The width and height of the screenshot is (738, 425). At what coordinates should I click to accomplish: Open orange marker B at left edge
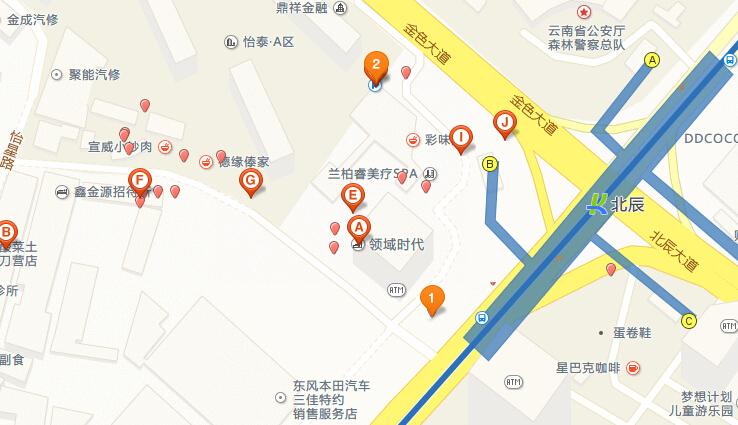6,233
